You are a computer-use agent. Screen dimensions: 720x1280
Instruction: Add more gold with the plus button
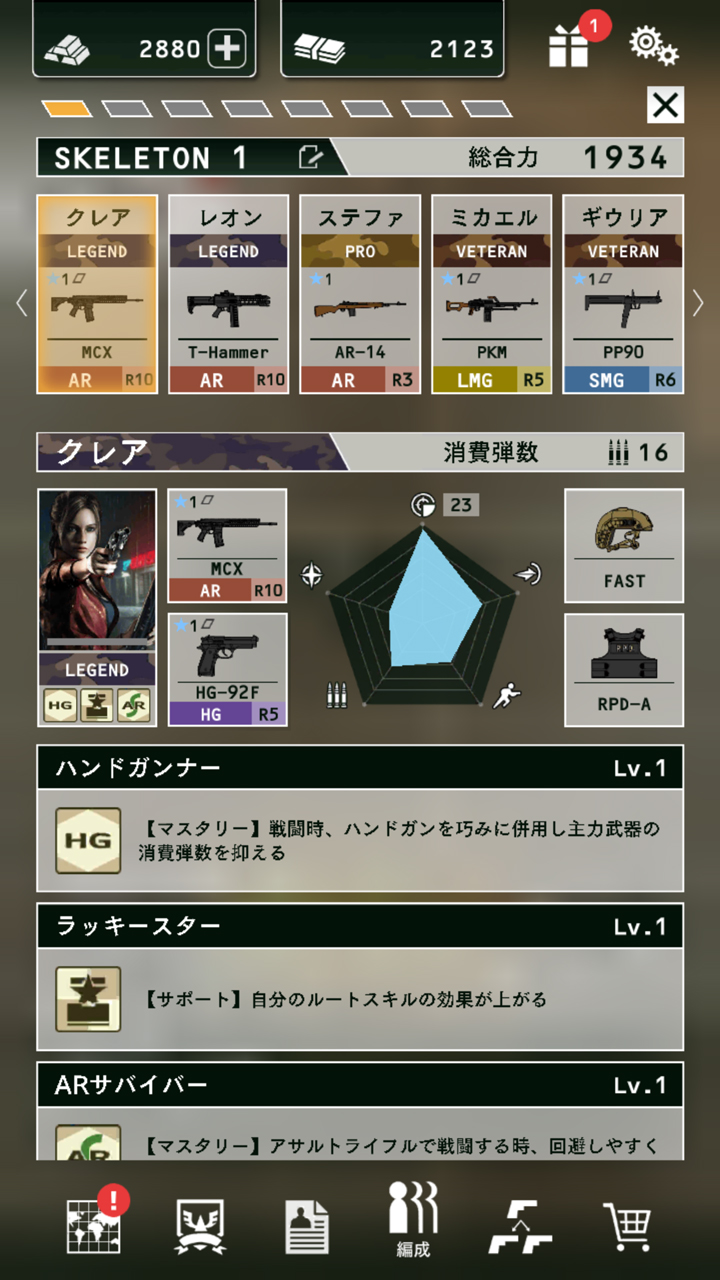click(227, 49)
